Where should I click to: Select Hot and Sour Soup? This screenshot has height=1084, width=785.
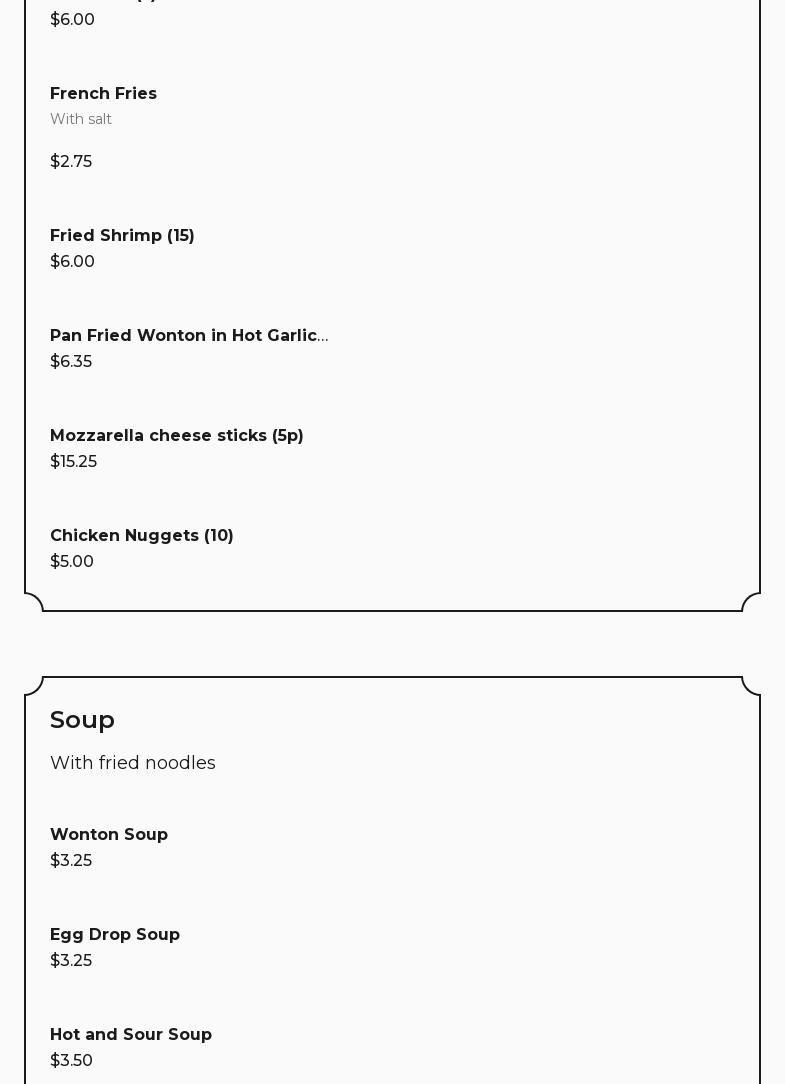pyautogui.click(x=131, y=1035)
